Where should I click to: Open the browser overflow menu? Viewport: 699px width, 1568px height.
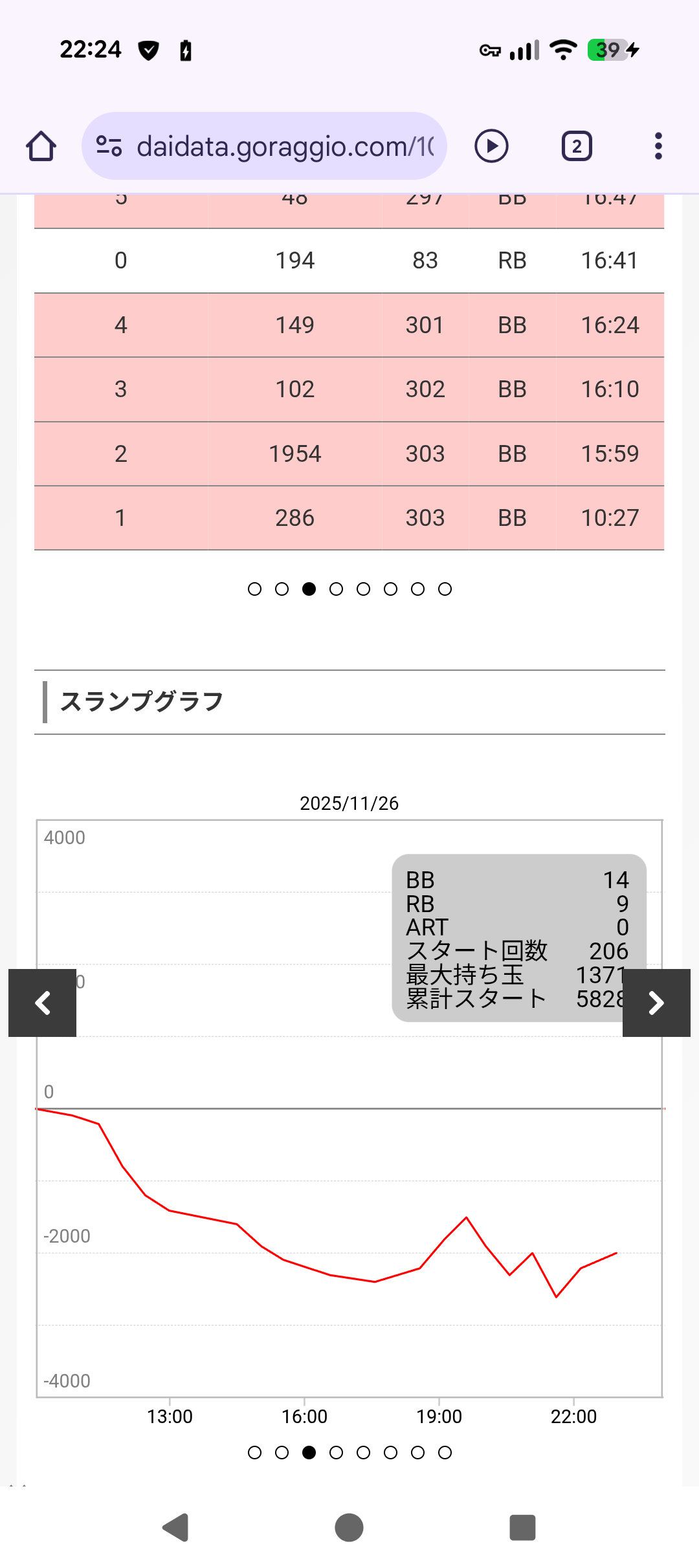(658, 146)
